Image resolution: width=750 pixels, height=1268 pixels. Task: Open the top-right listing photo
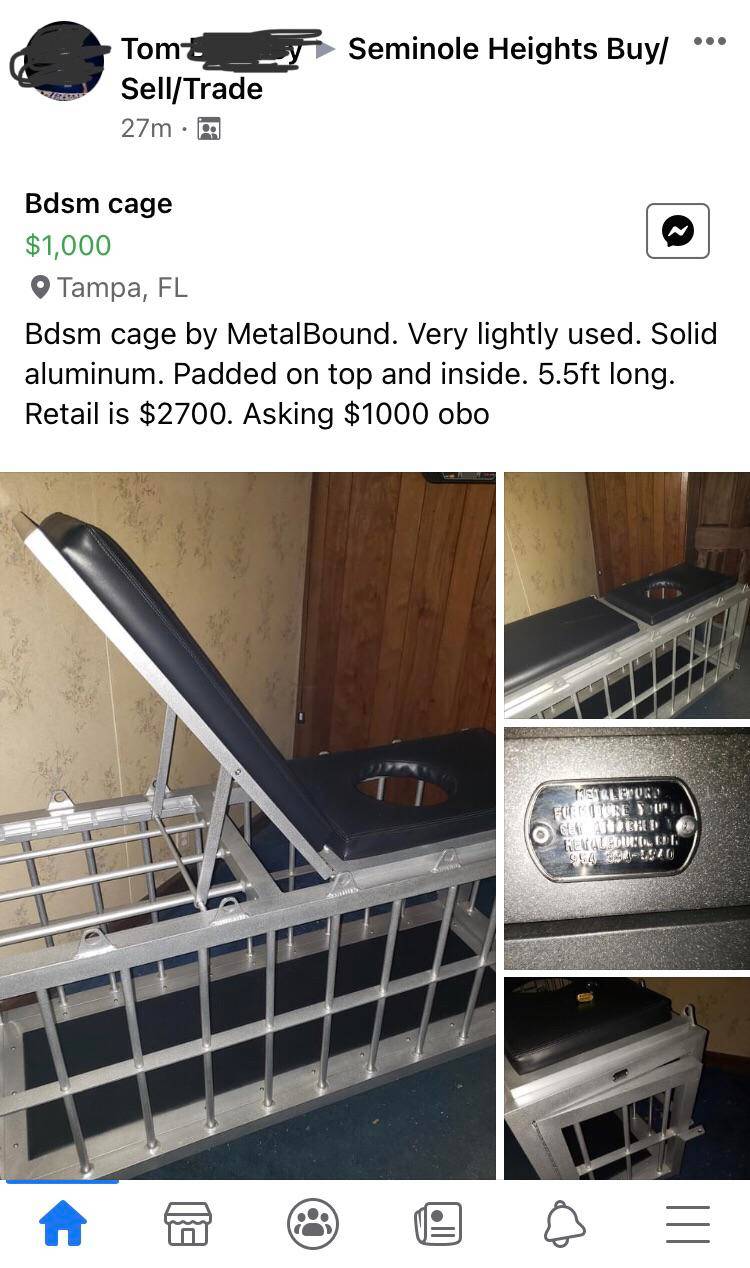click(x=626, y=594)
